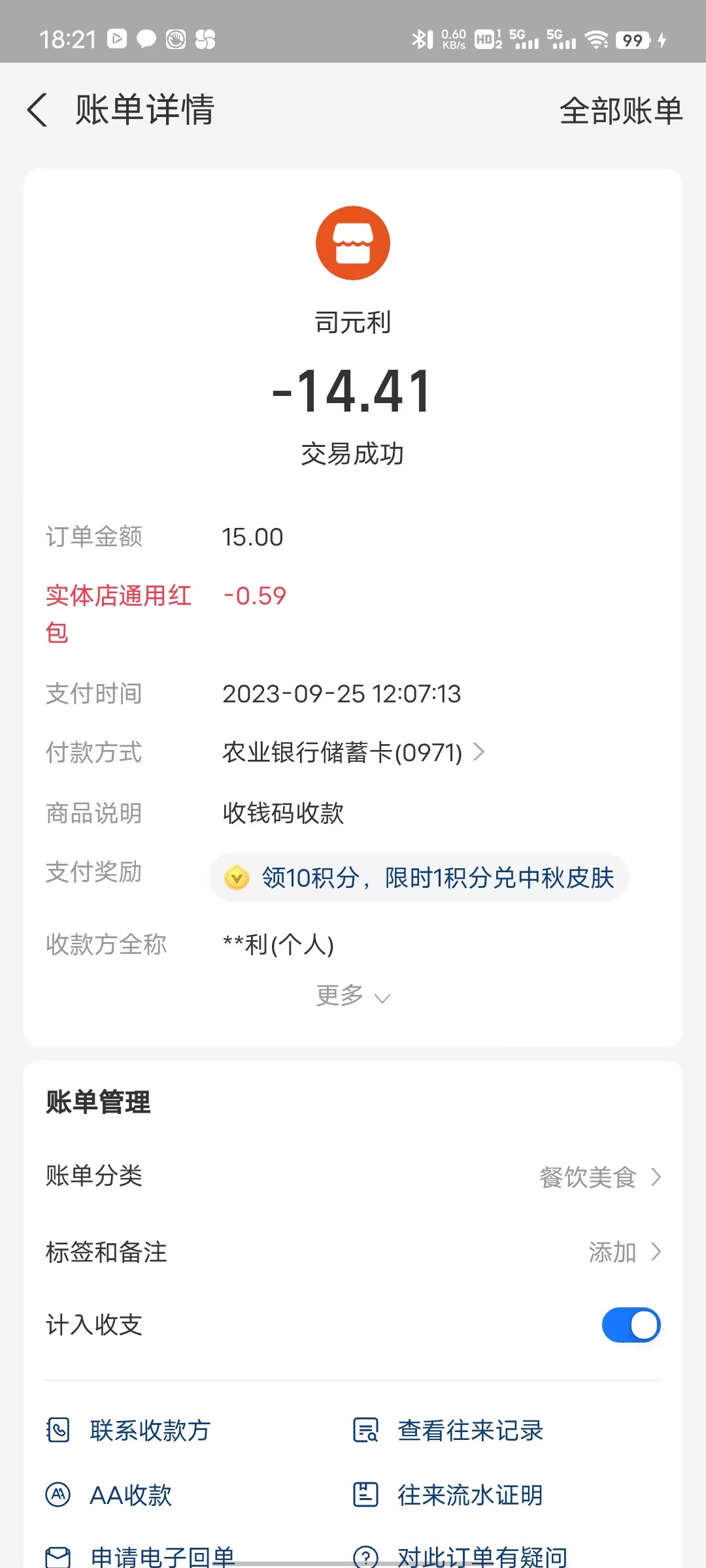Viewport: 706px width, 1568px height.
Task: Add 标签和备注 to this bill
Action: [624, 1252]
